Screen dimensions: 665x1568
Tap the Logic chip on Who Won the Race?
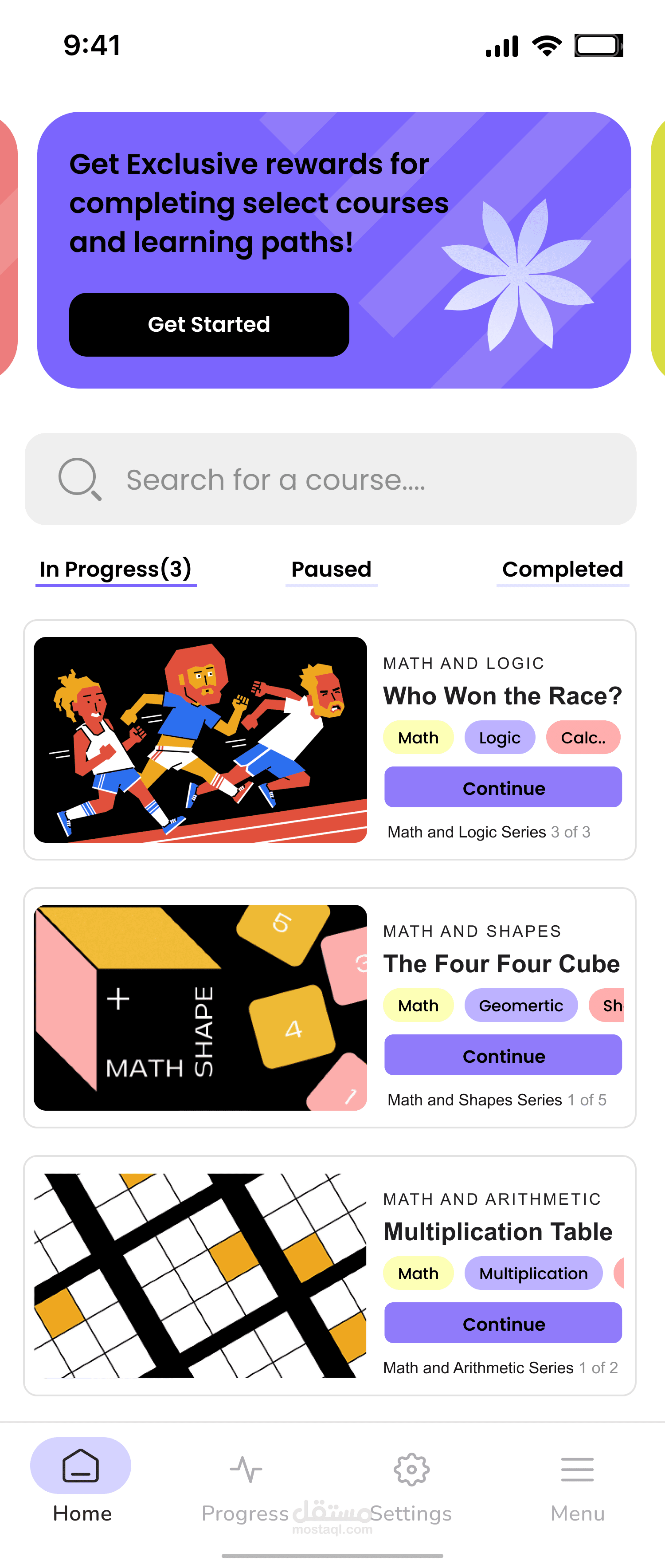point(500,738)
